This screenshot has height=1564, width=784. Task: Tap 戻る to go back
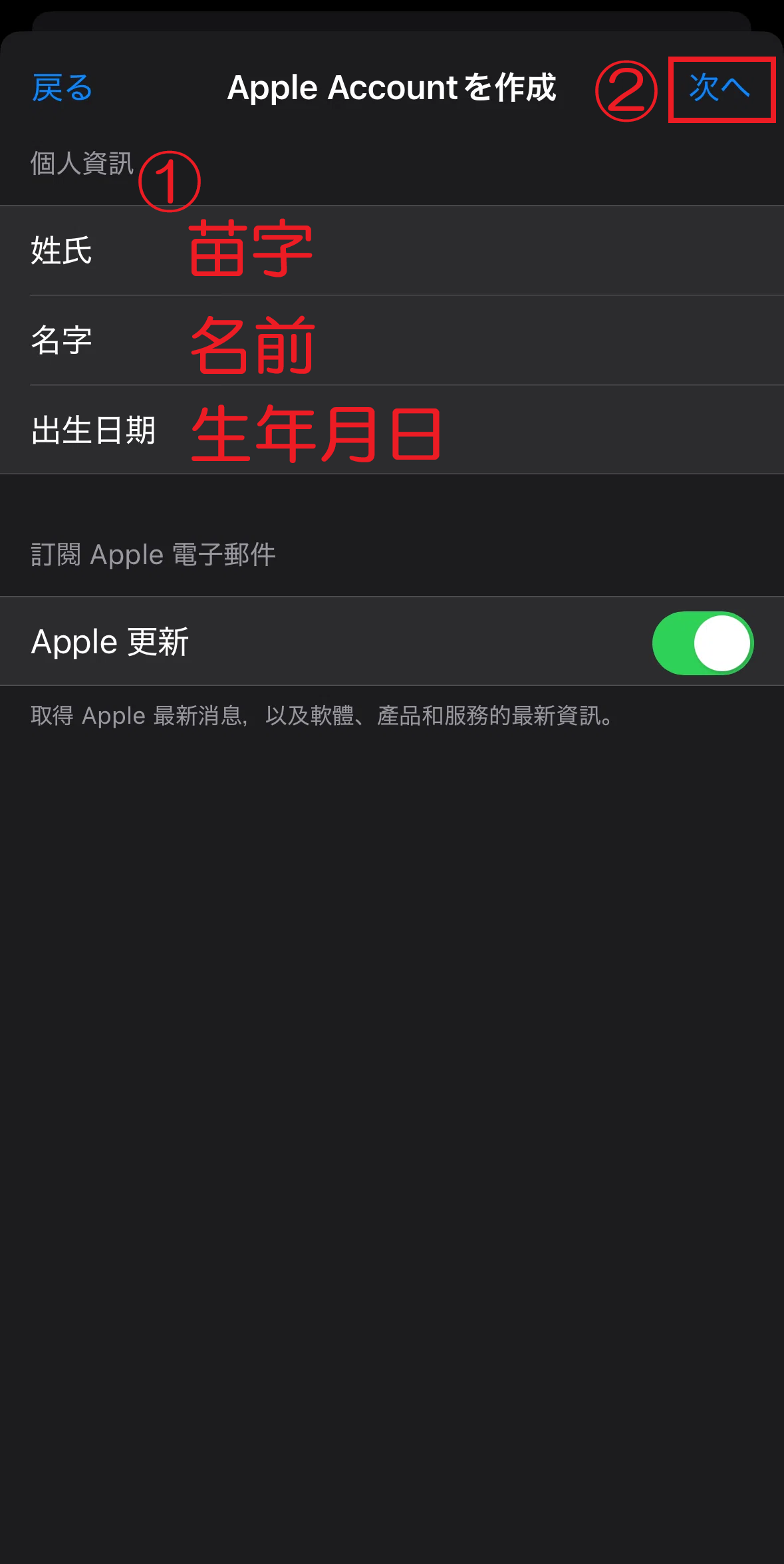(63, 88)
